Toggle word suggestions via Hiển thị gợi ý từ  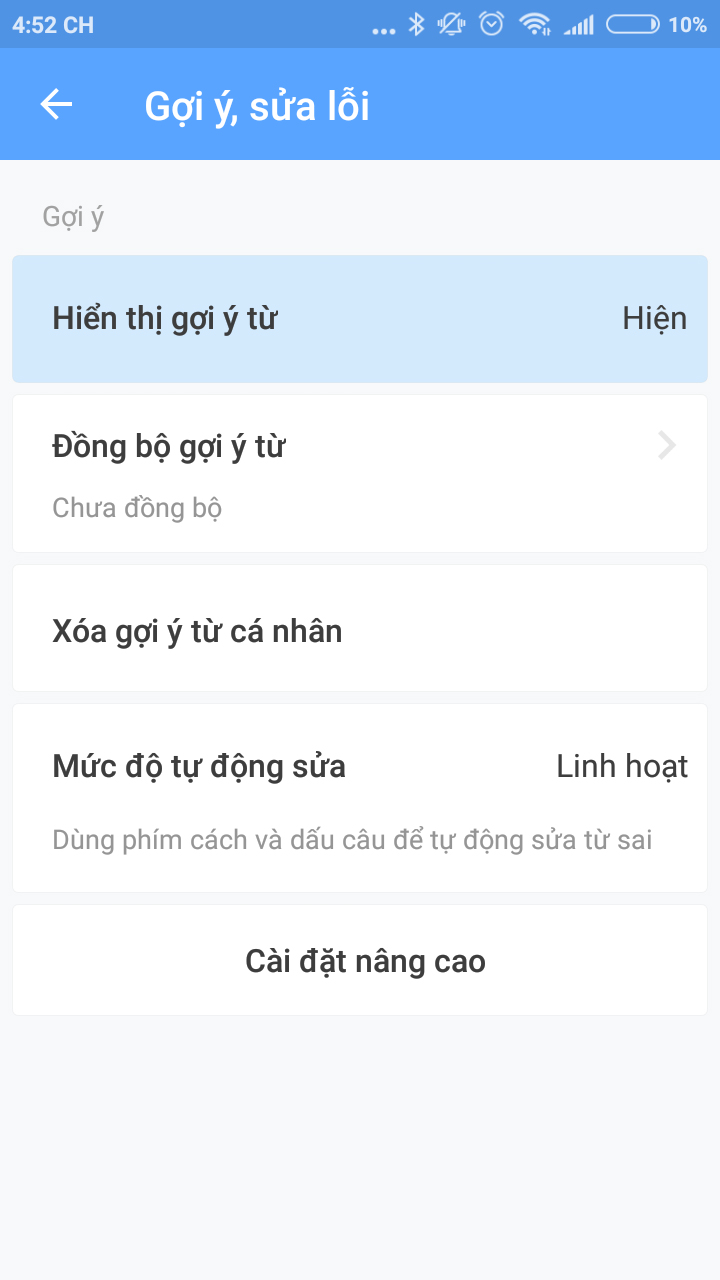click(x=360, y=318)
